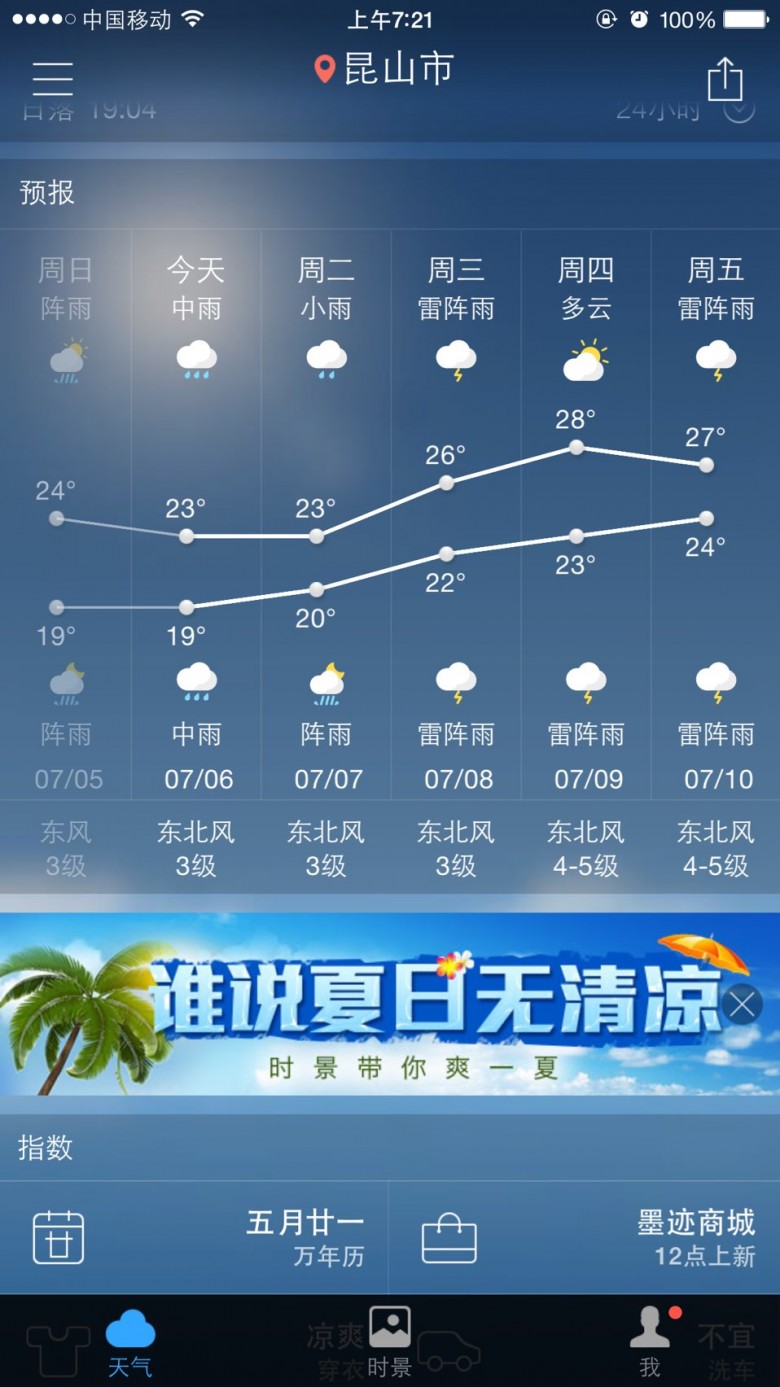This screenshot has height=1387, width=780.
Task: Select 周四 forecast column
Action: (586, 515)
